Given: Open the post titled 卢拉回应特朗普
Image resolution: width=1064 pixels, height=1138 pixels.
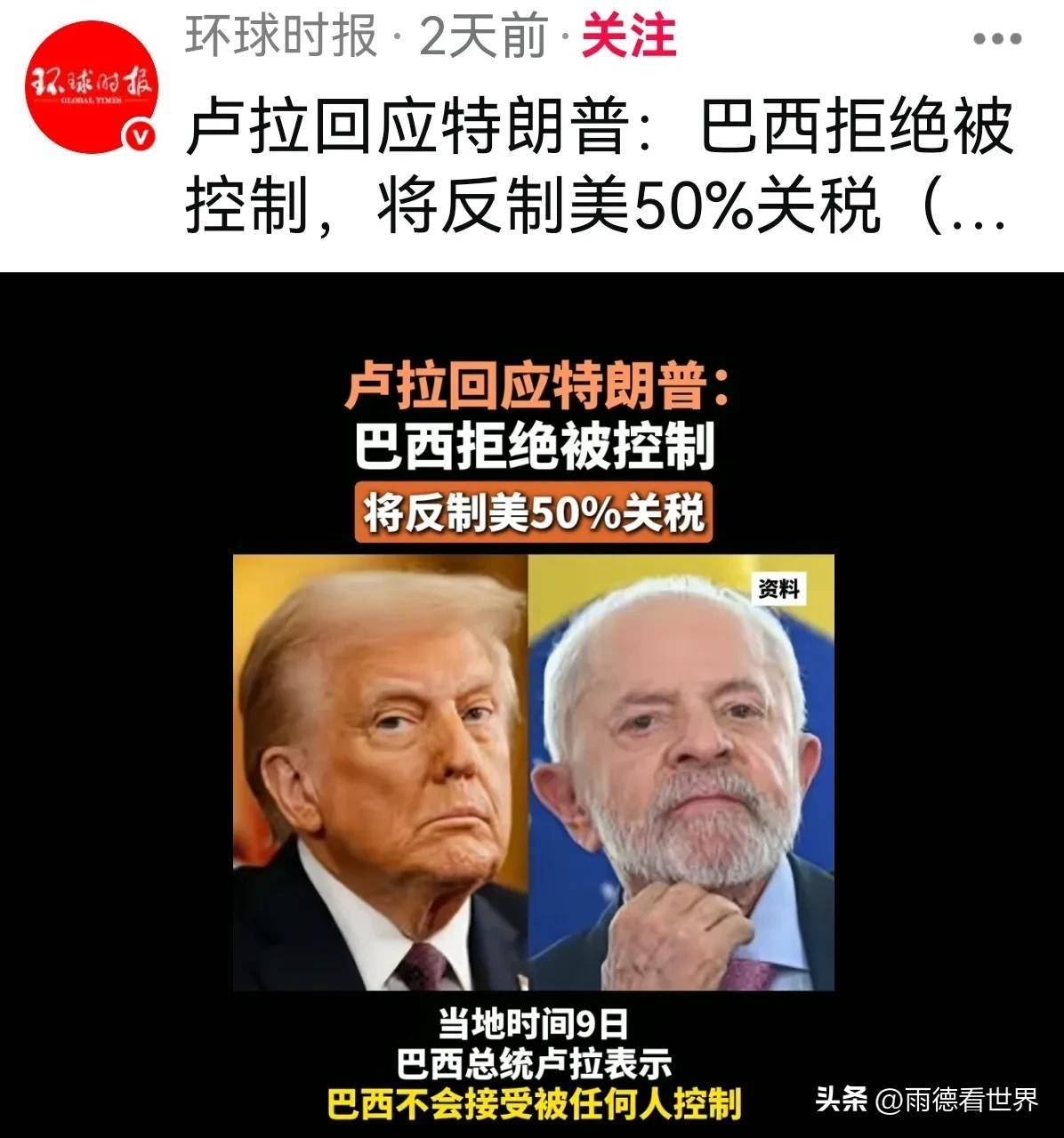Looking at the screenshot, I should [598, 167].
